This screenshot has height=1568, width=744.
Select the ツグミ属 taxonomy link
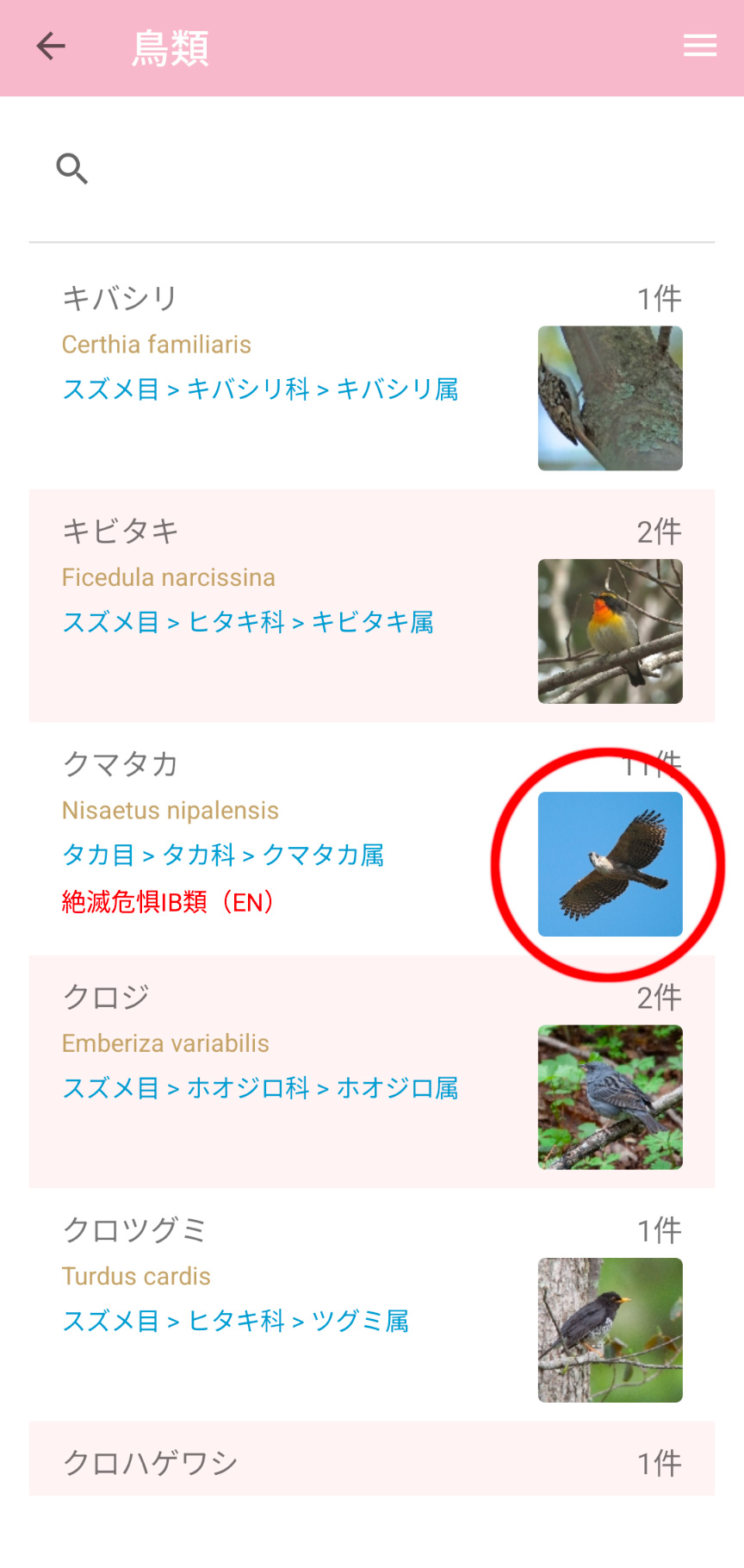(360, 1321)
